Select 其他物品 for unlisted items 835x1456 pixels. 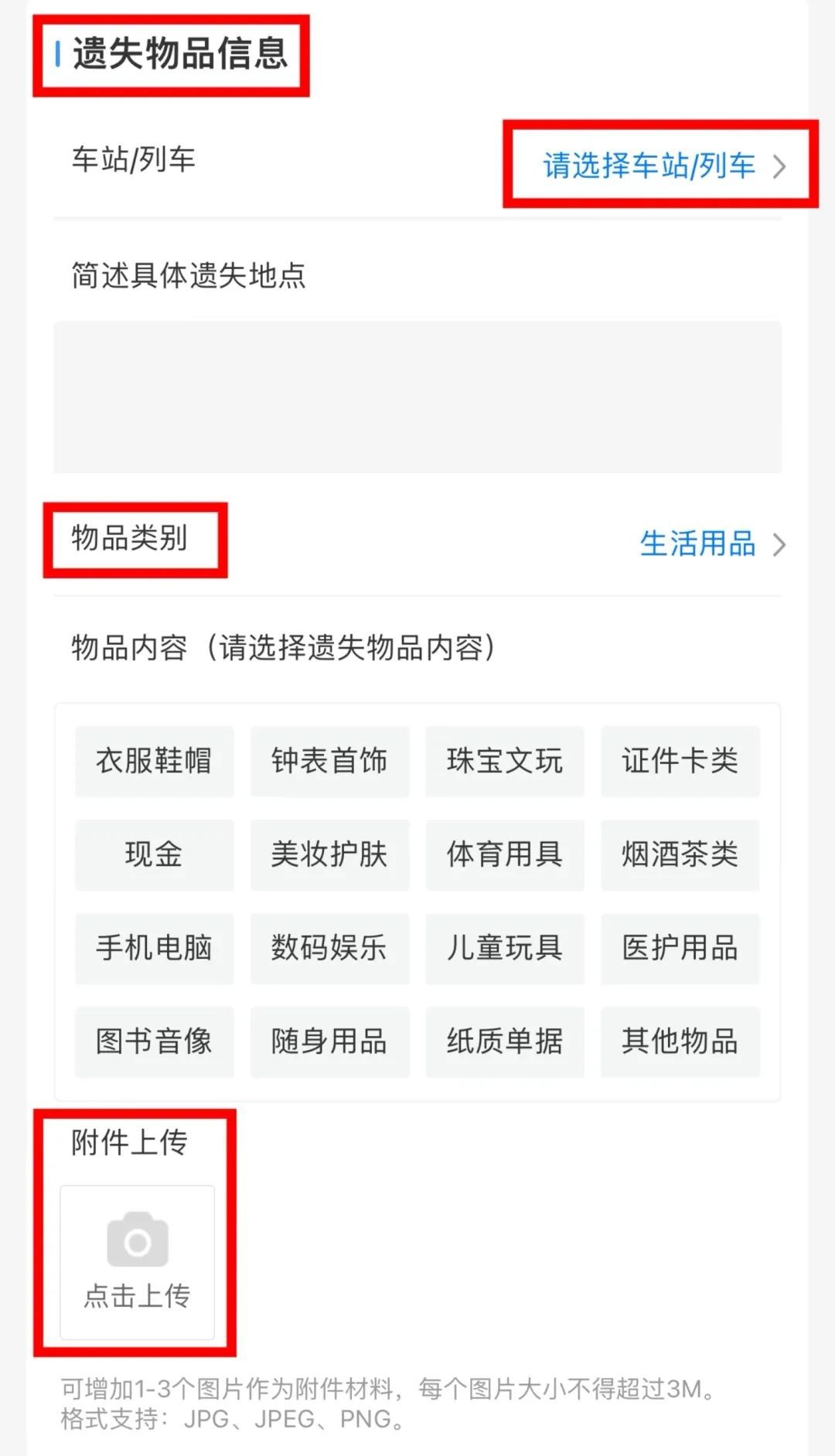pyautogui.click(x=680, y=1042)
